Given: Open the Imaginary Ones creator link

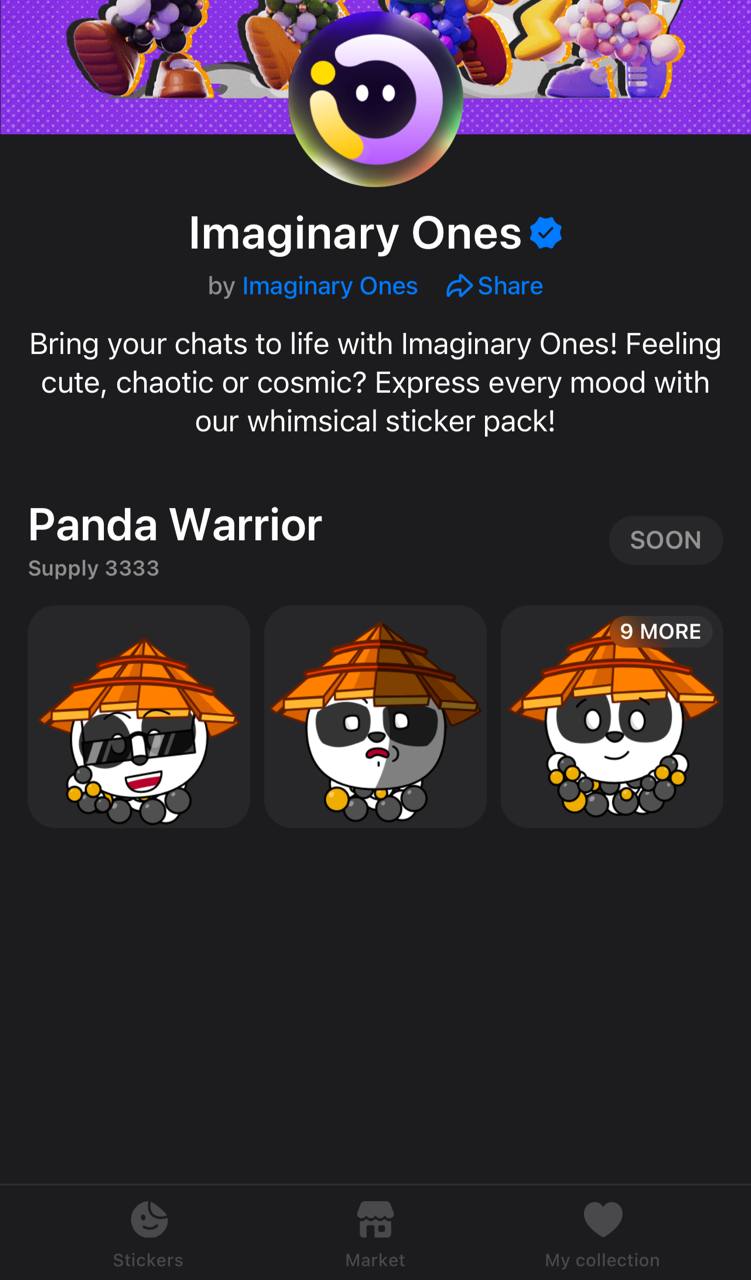Looking at the screenshot, I should pos(329,286).
